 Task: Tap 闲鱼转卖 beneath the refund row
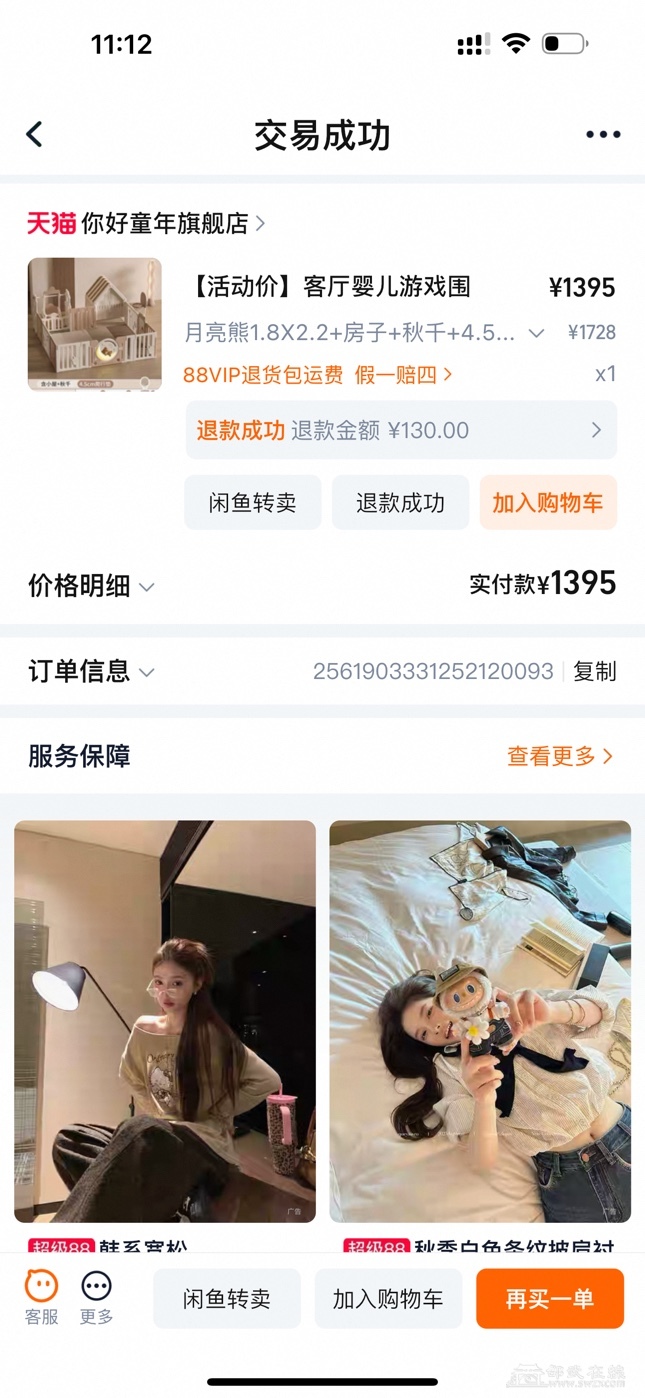[253, 502]
